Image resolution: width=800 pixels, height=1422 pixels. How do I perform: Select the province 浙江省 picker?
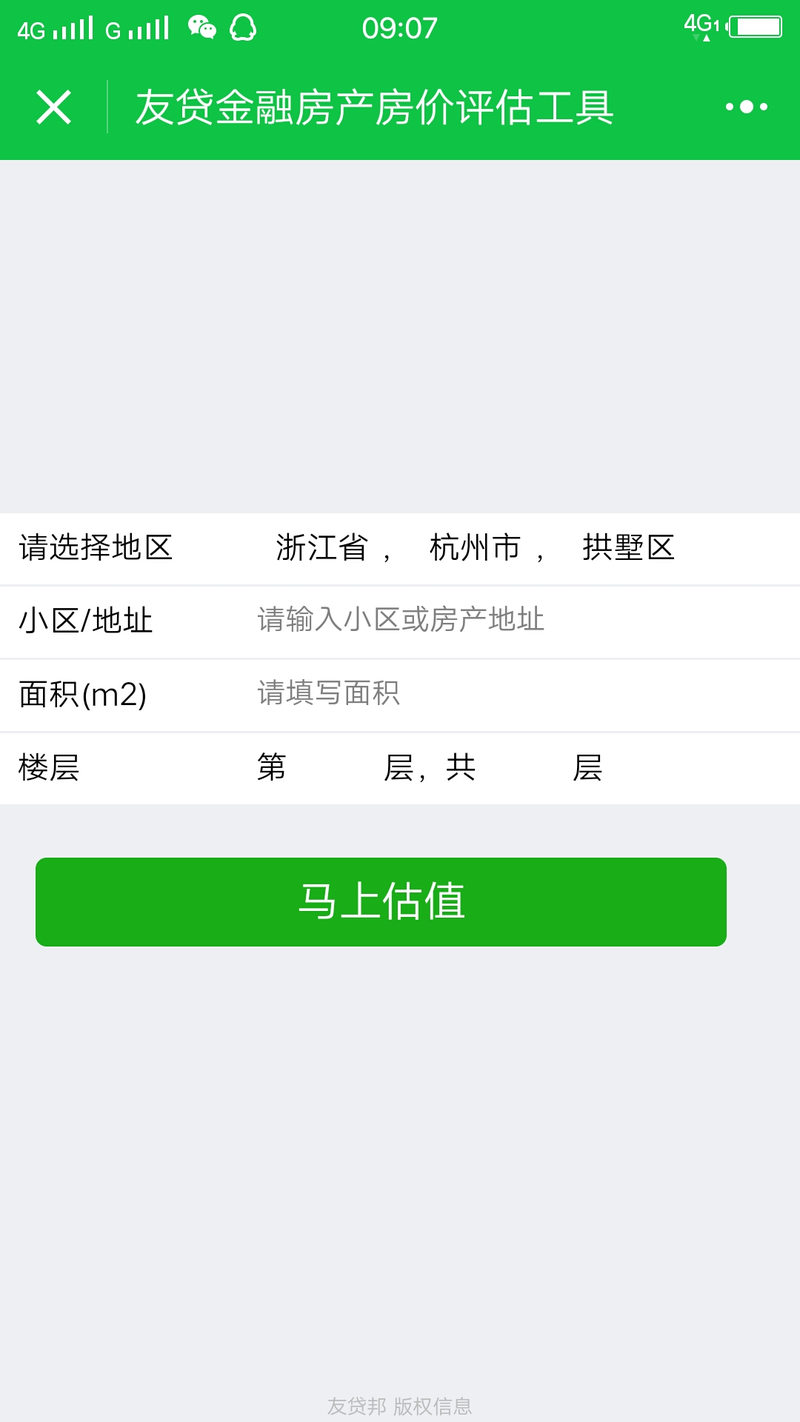pyautogui.click(x=322, y=548)
